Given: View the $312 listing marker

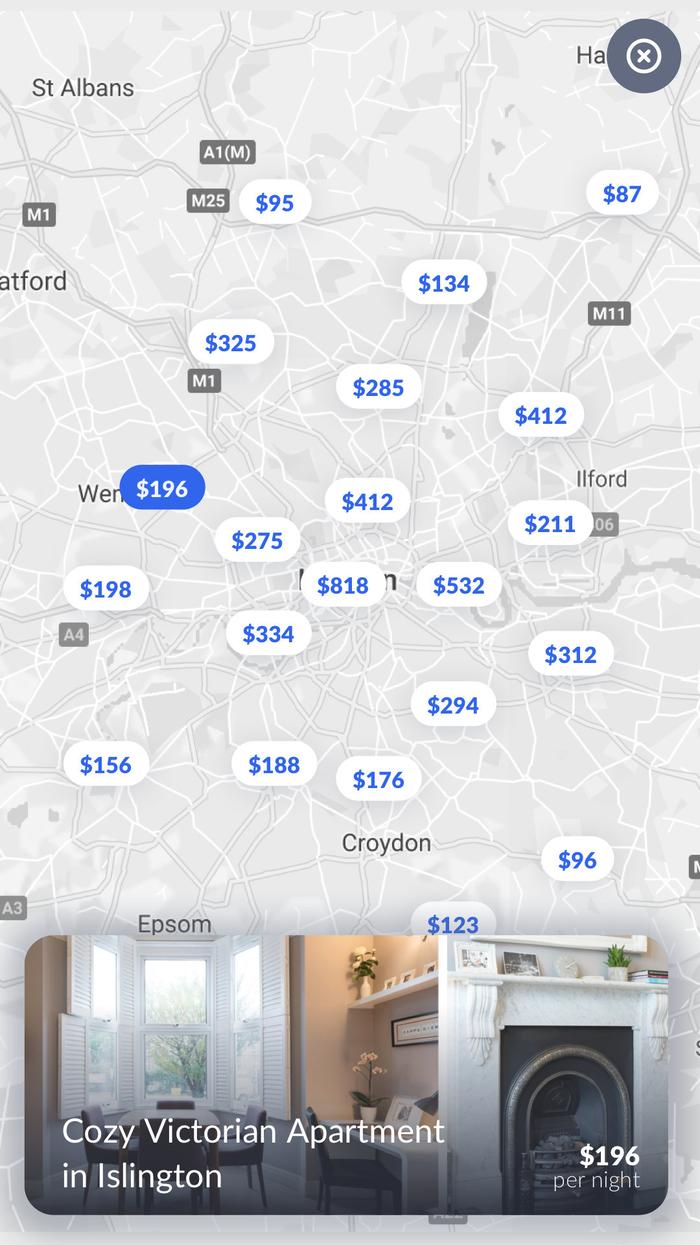Looking at the screenshot, I should pyautogui.click(x=570, y=655).
